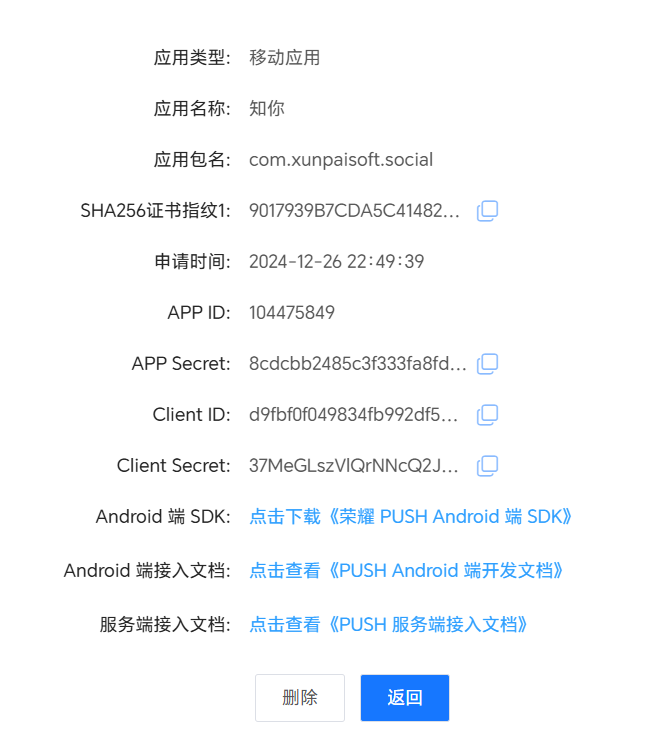Open the PUSH 服务端接入文档 link

(x=389, y=624)
